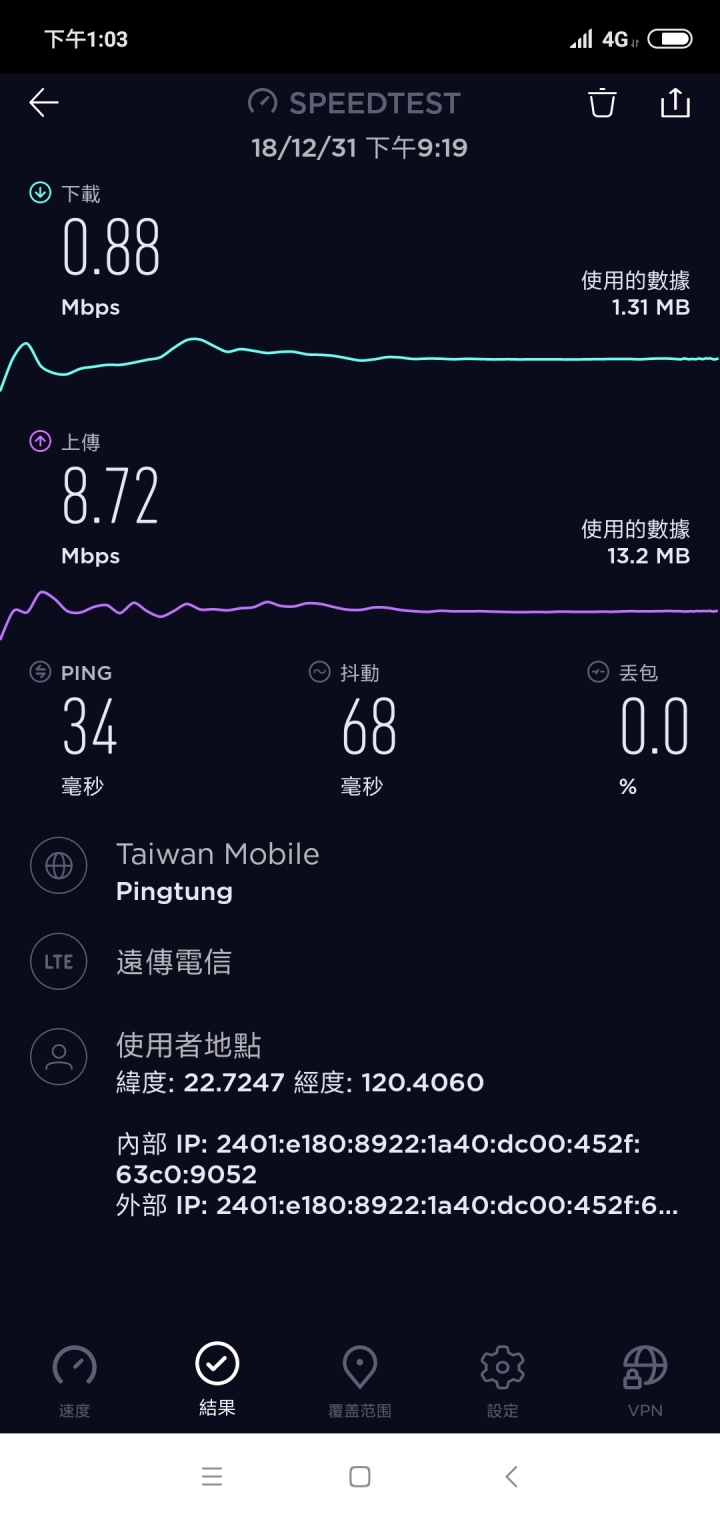
Task: Switch to the 覆蓋范圍 tab
Action: point(360,1382)
